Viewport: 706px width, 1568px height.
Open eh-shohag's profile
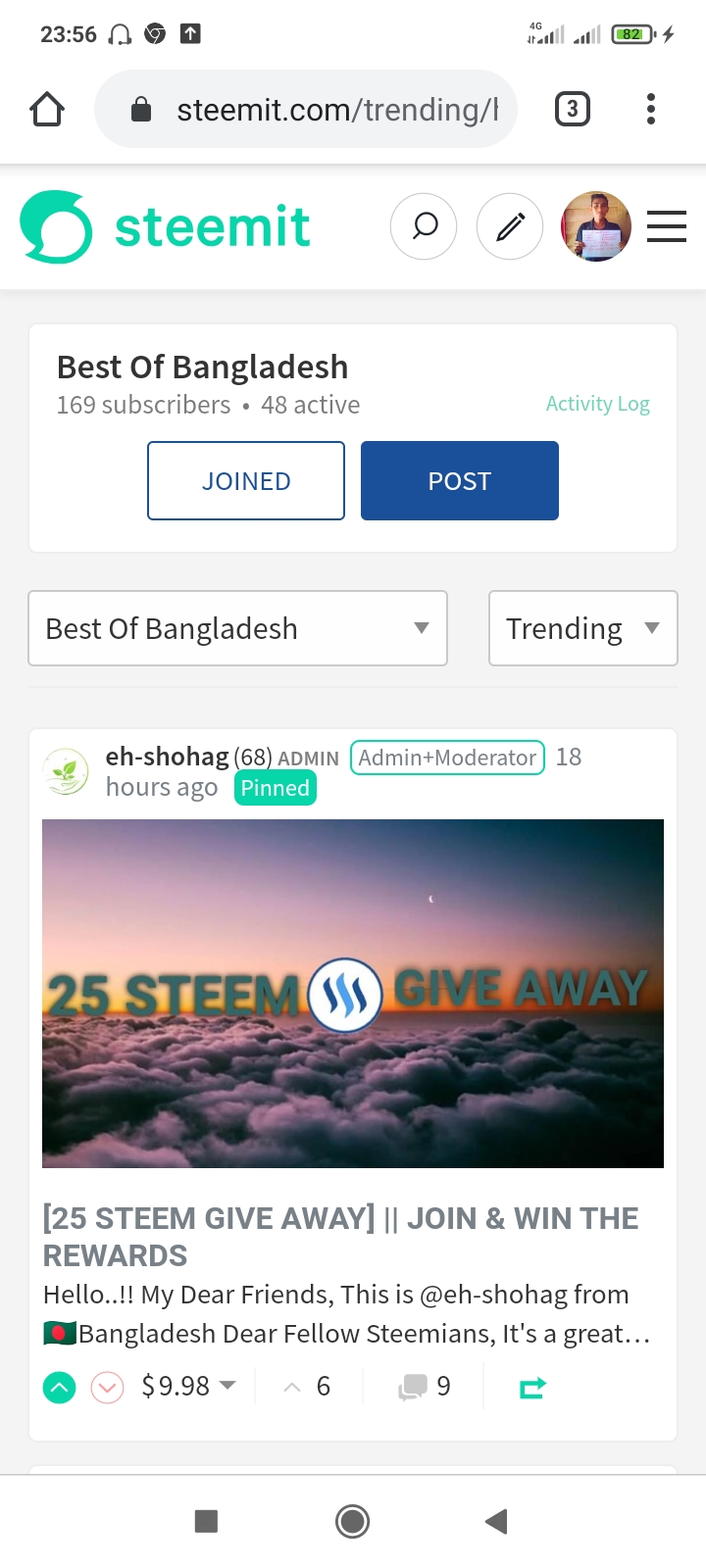[x=167, y=757]
